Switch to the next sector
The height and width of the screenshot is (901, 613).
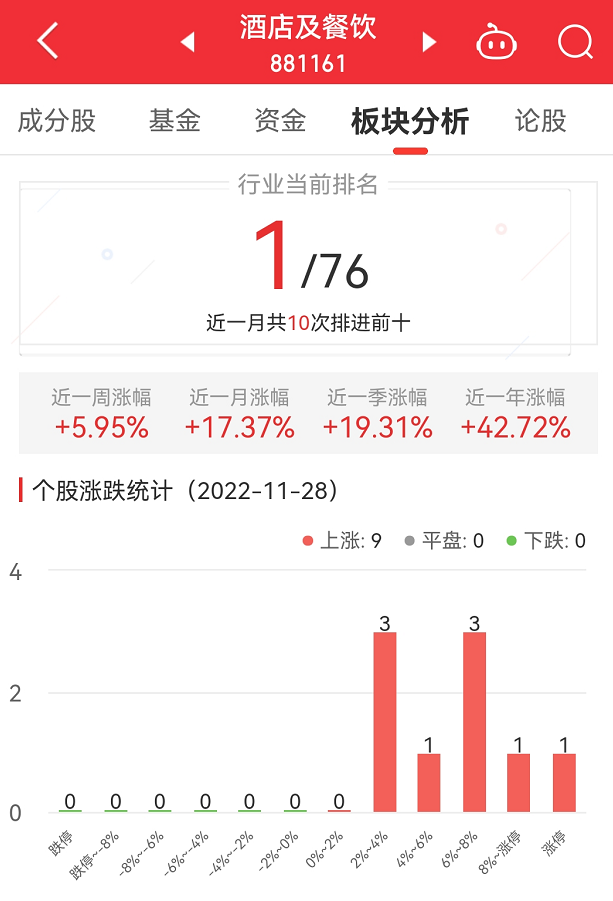[x=429, y=42]
